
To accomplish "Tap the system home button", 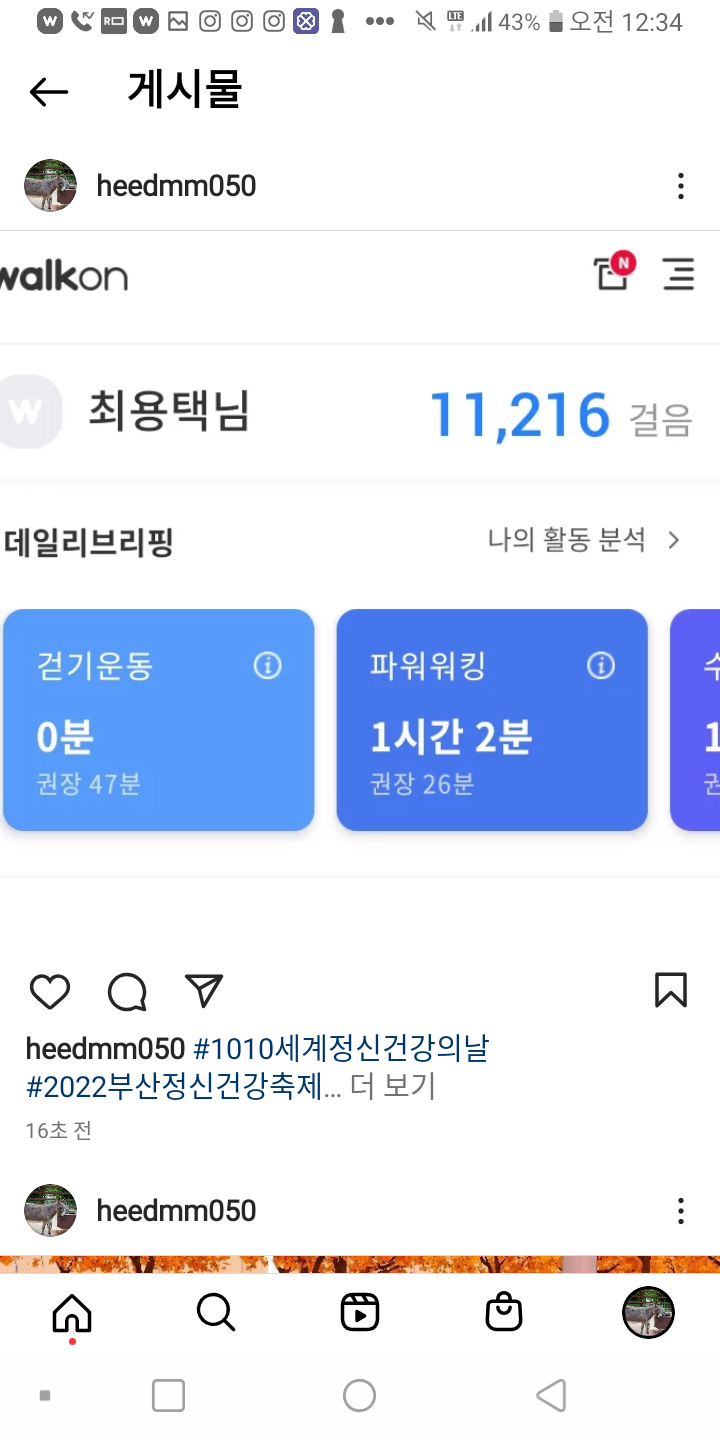I will coord(359,1395).
